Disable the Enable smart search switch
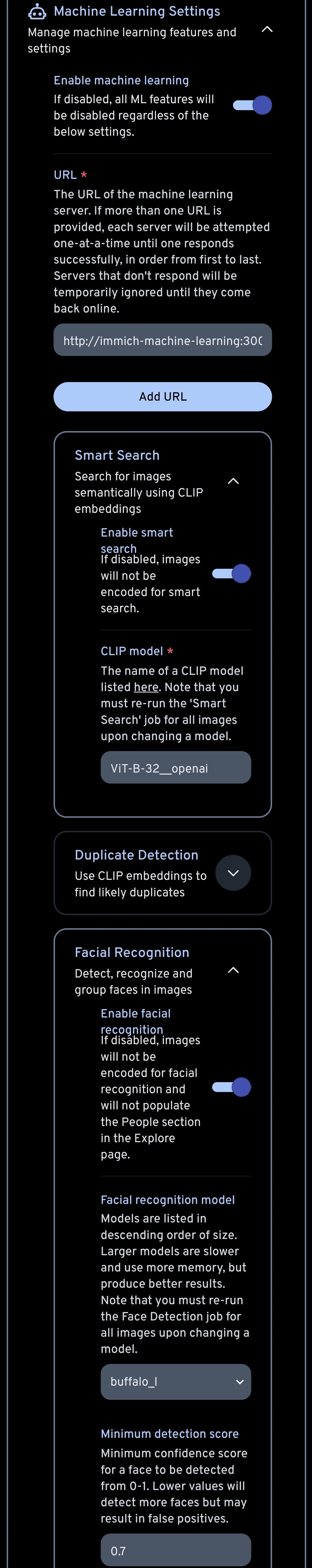 coord(232,573)
